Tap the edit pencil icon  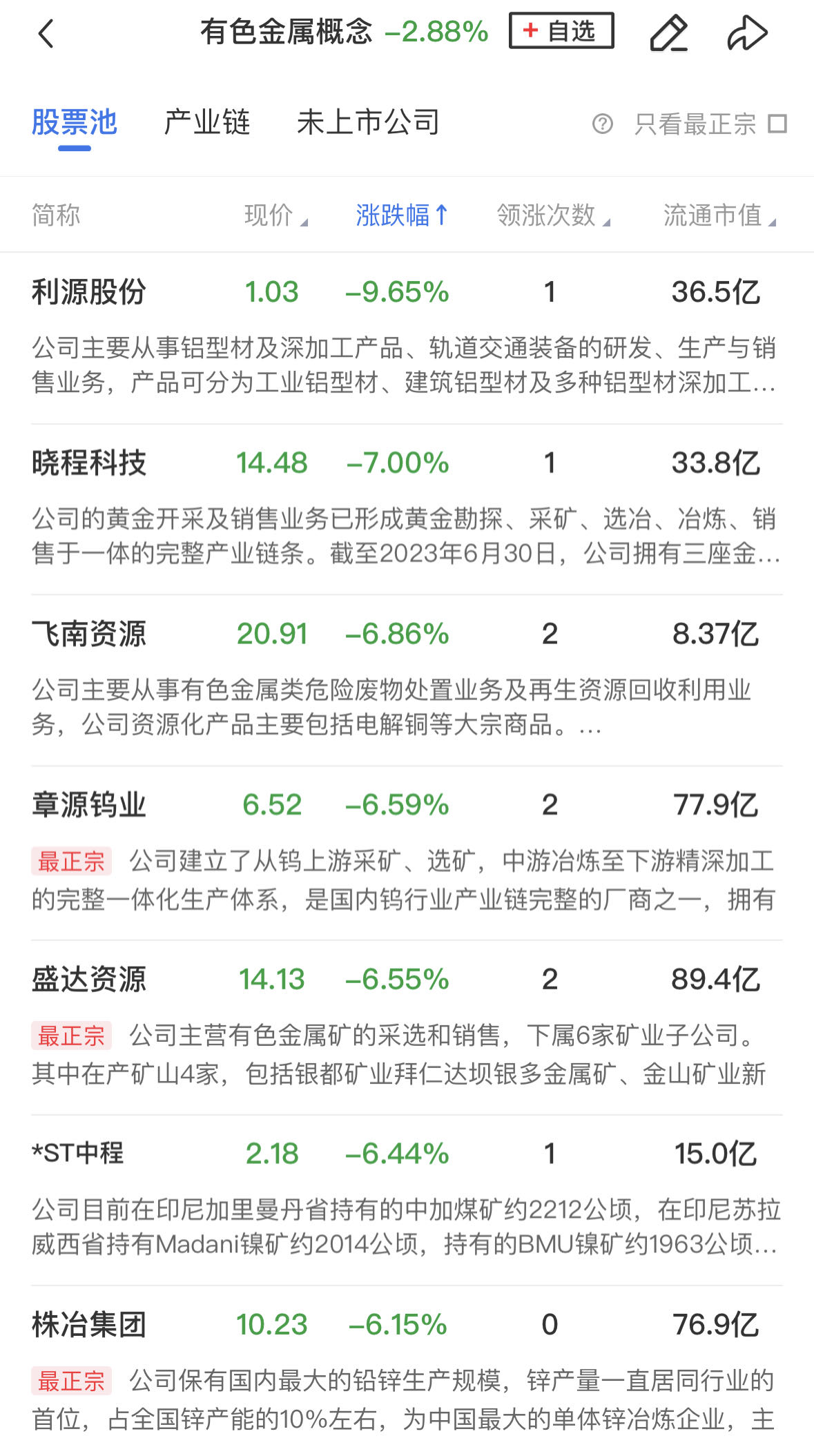[668, 33]
